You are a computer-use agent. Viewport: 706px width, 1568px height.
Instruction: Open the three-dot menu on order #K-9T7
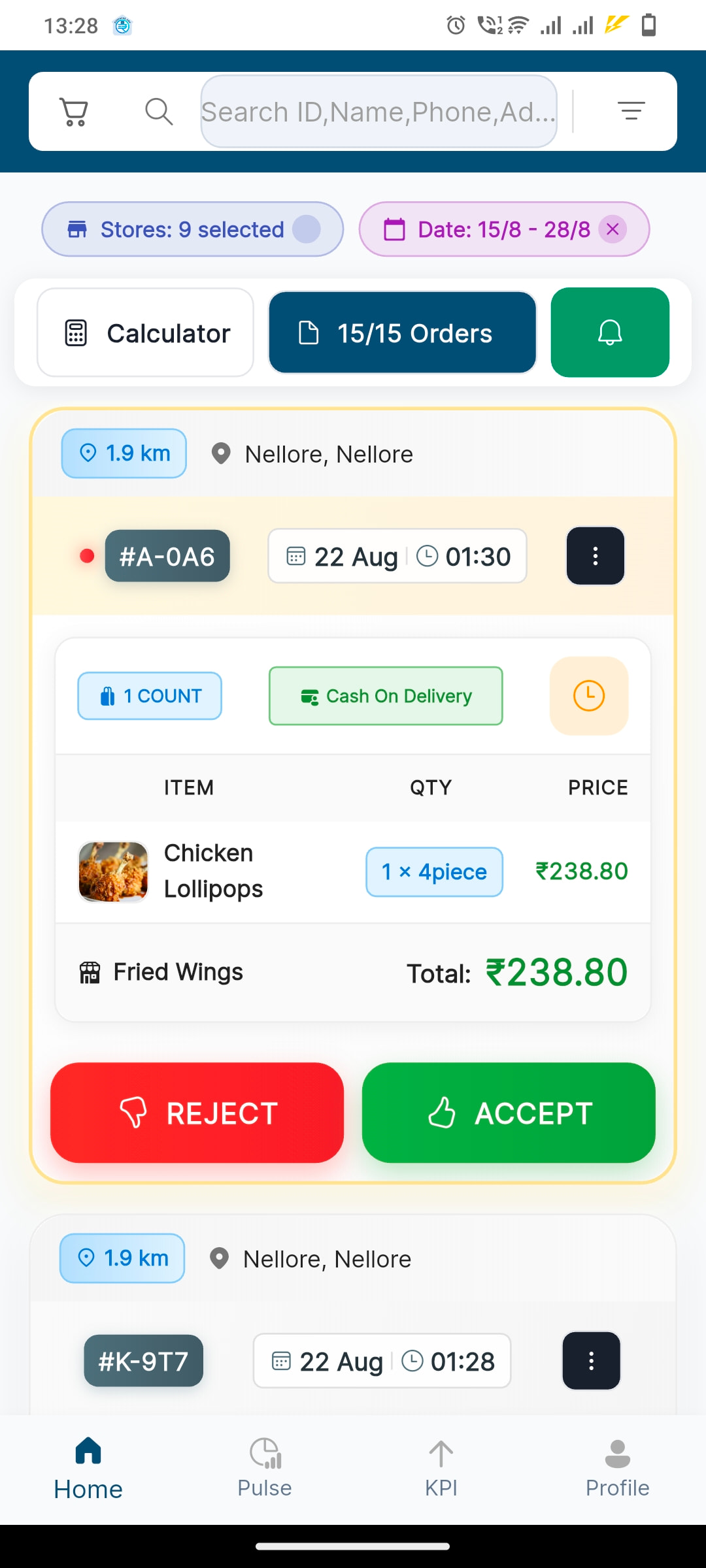click(590, 1361)
